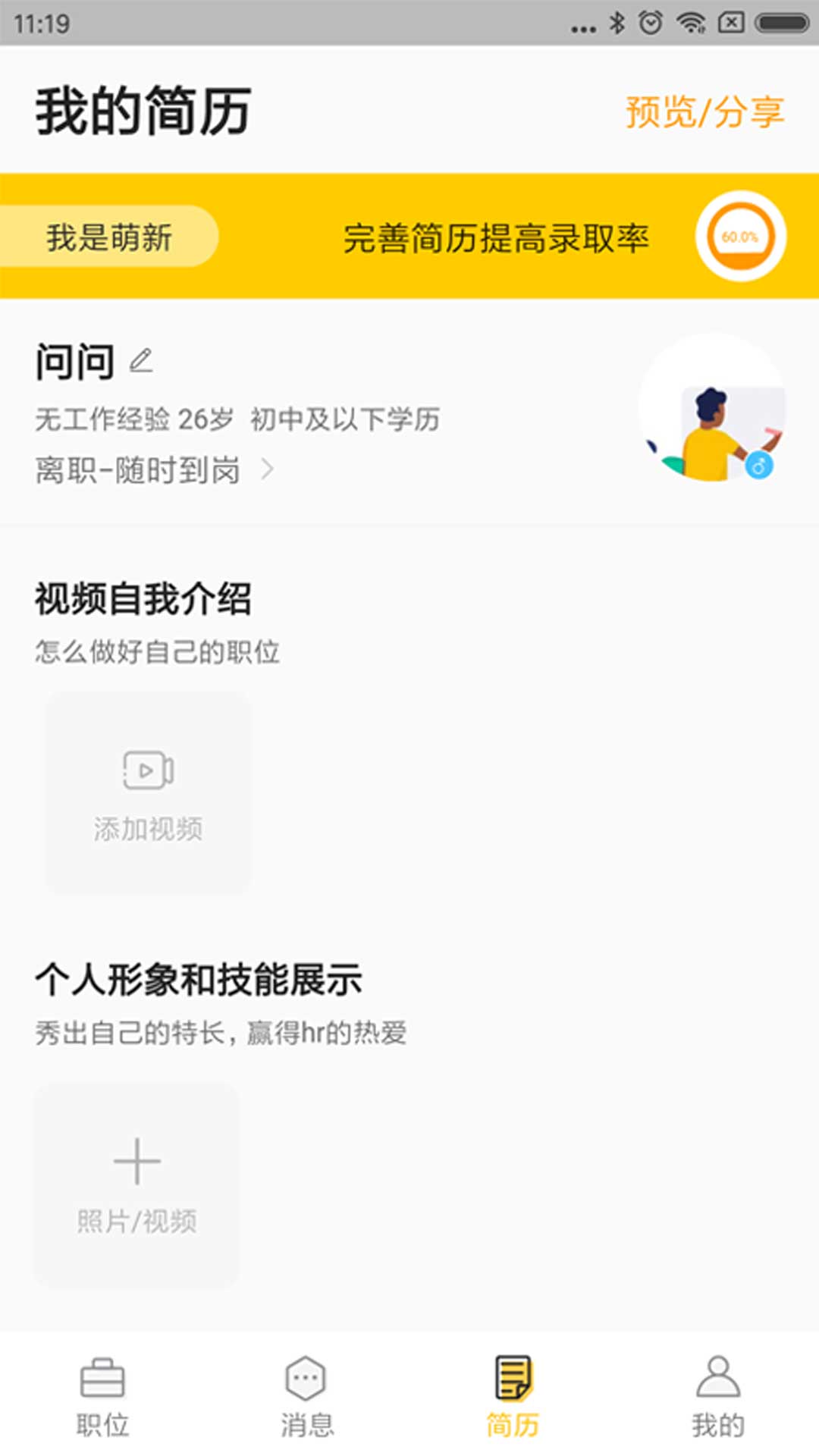Screen dimensions: 819x1456
Task: Tap the 我是萌新 badge
Action: 108,237
